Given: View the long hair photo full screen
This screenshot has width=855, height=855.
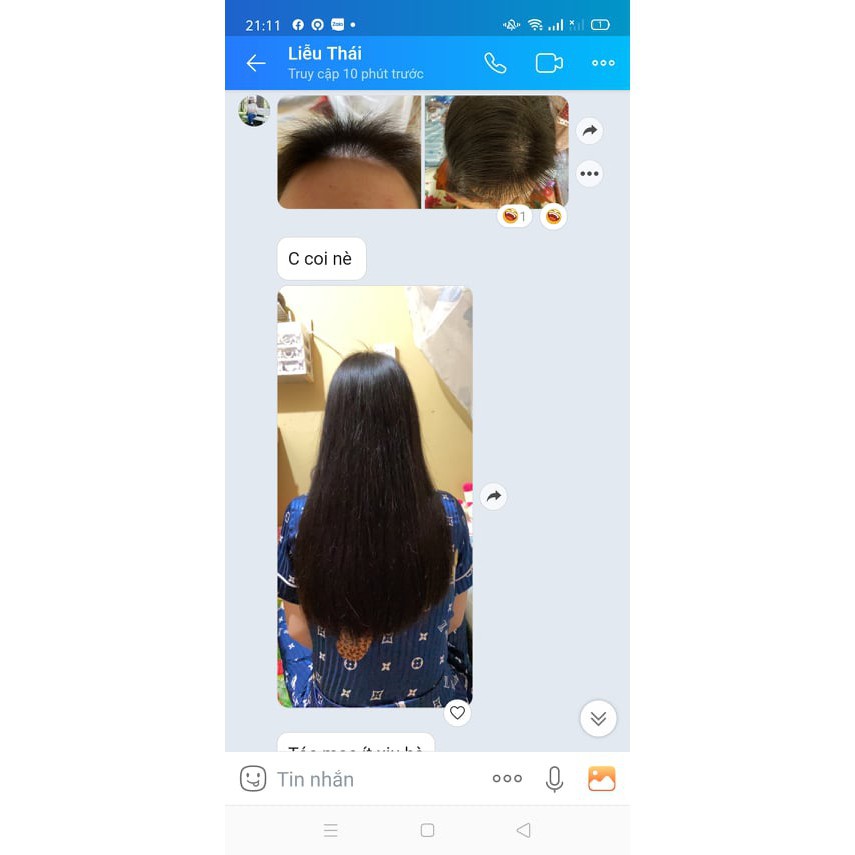Looking at the screenshot, I should [374, 496].
